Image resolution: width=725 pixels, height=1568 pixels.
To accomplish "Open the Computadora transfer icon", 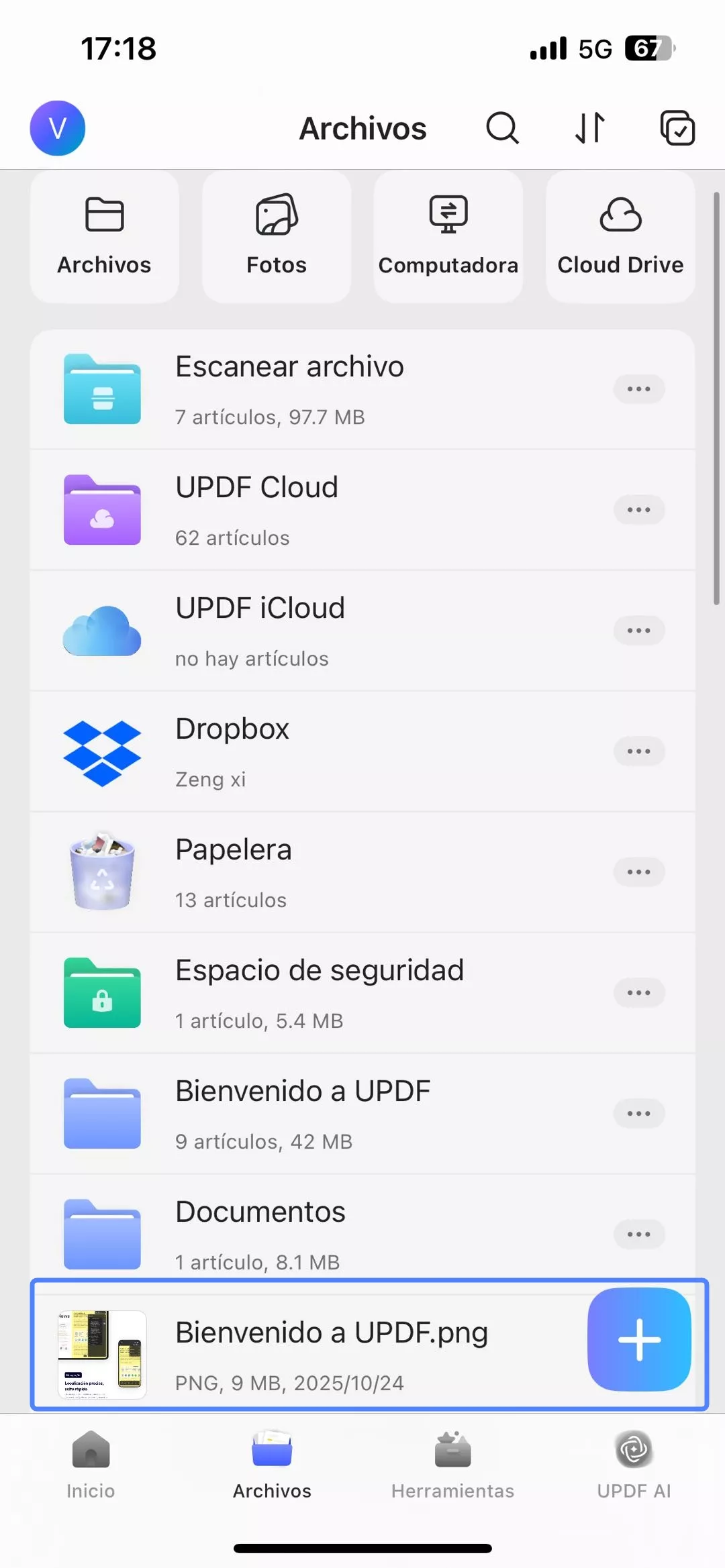I will (447, 216).
